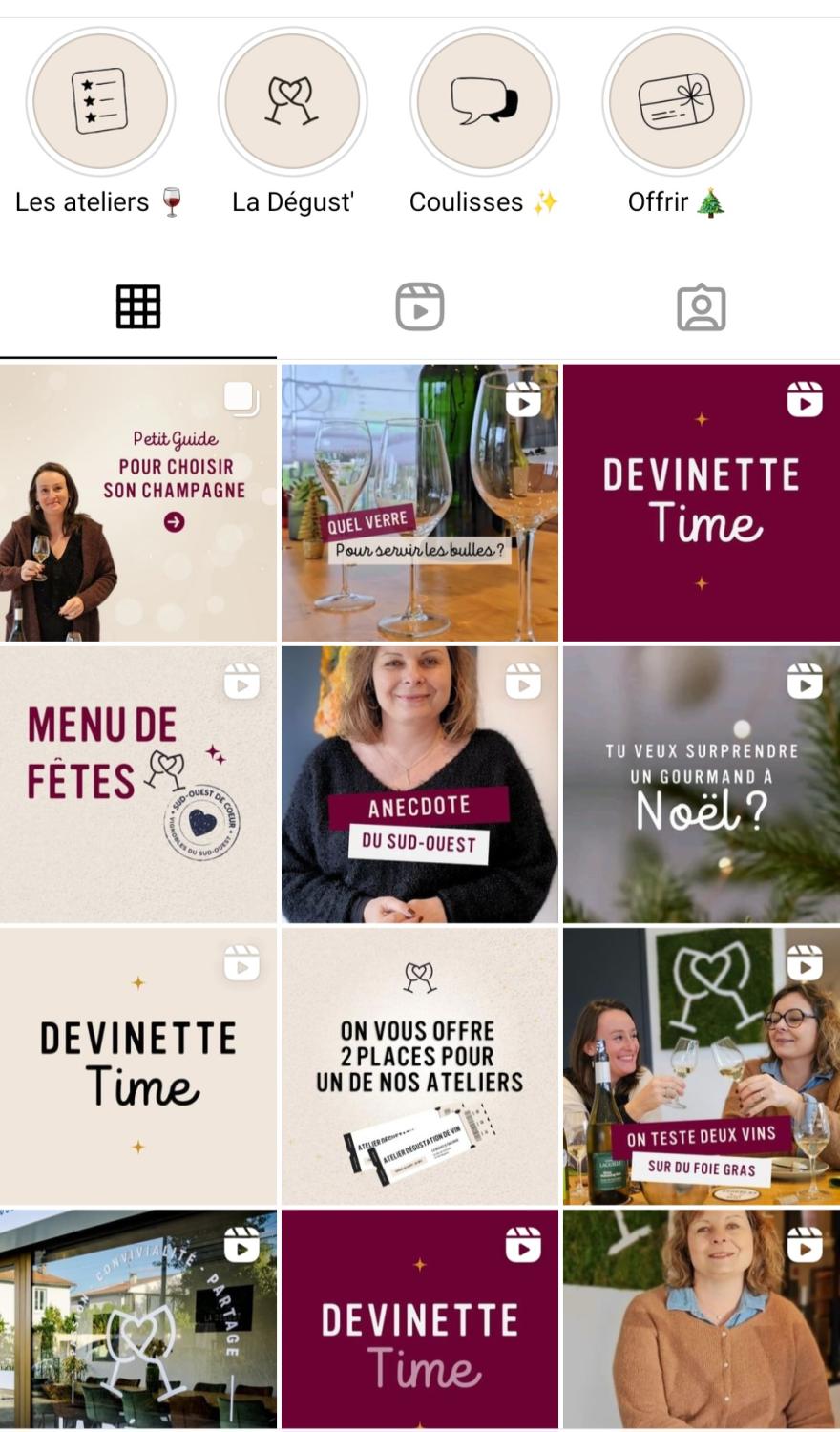Open the Offrir gift highlight

click(677, 101)
